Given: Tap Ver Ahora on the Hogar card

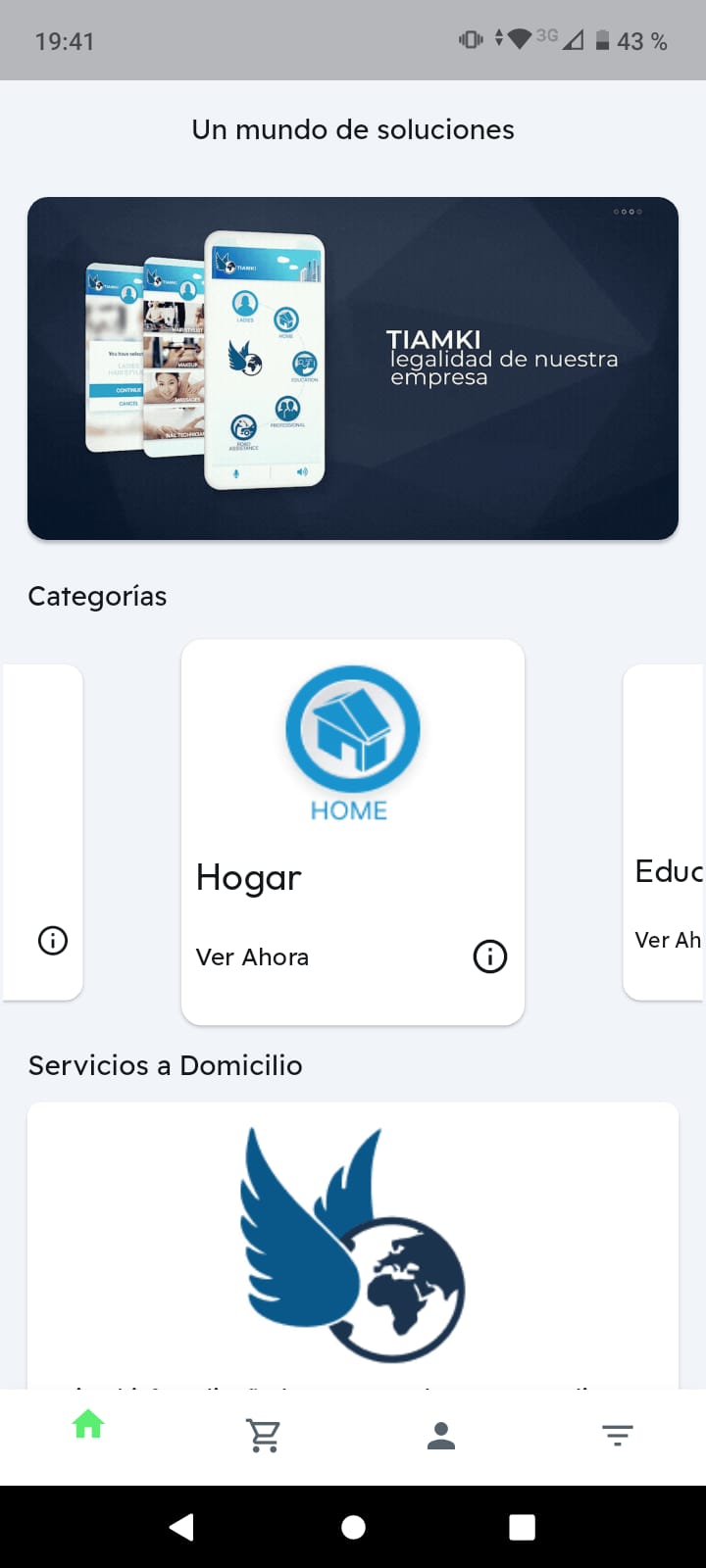Looking at the screenshot, I should [x=252, y=957].
